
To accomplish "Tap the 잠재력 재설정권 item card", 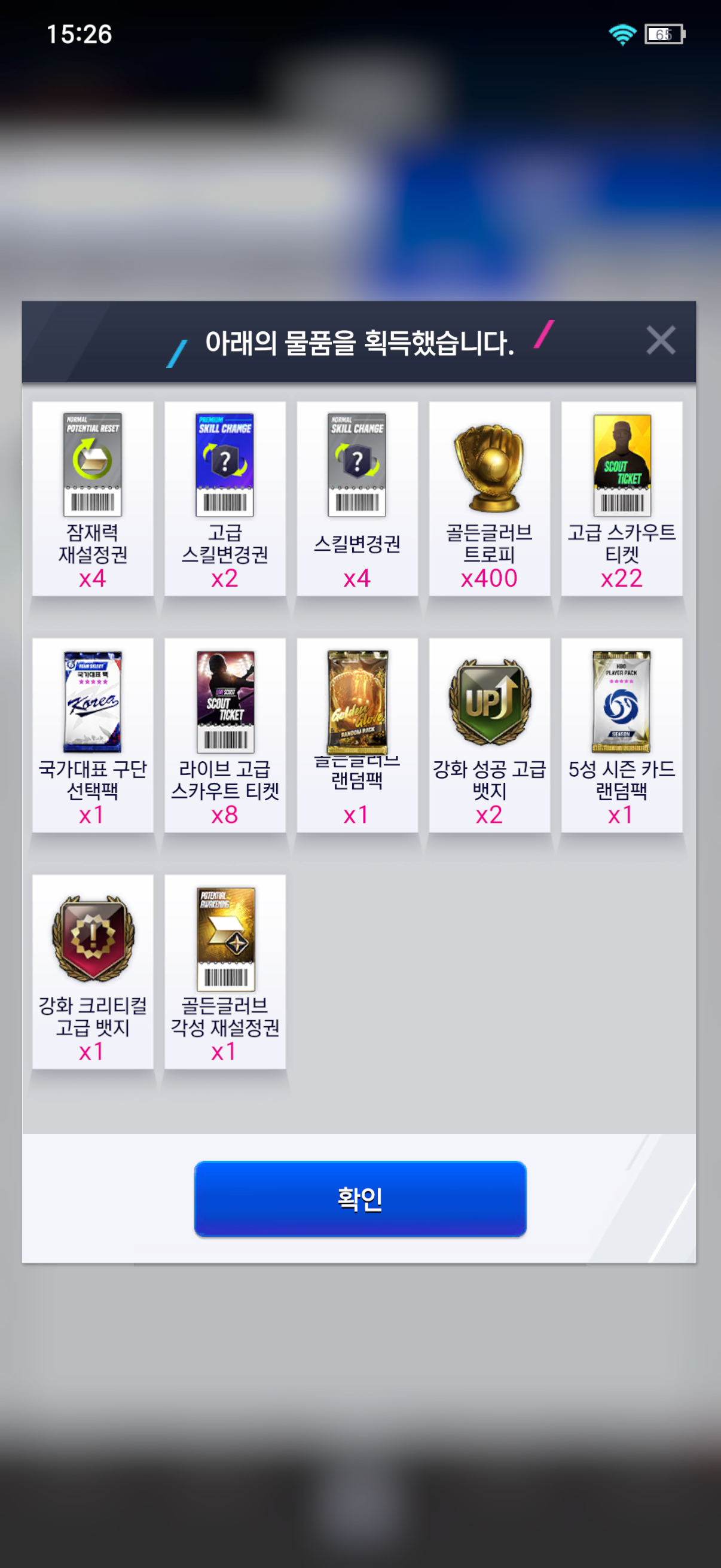I will pos(93,498).
